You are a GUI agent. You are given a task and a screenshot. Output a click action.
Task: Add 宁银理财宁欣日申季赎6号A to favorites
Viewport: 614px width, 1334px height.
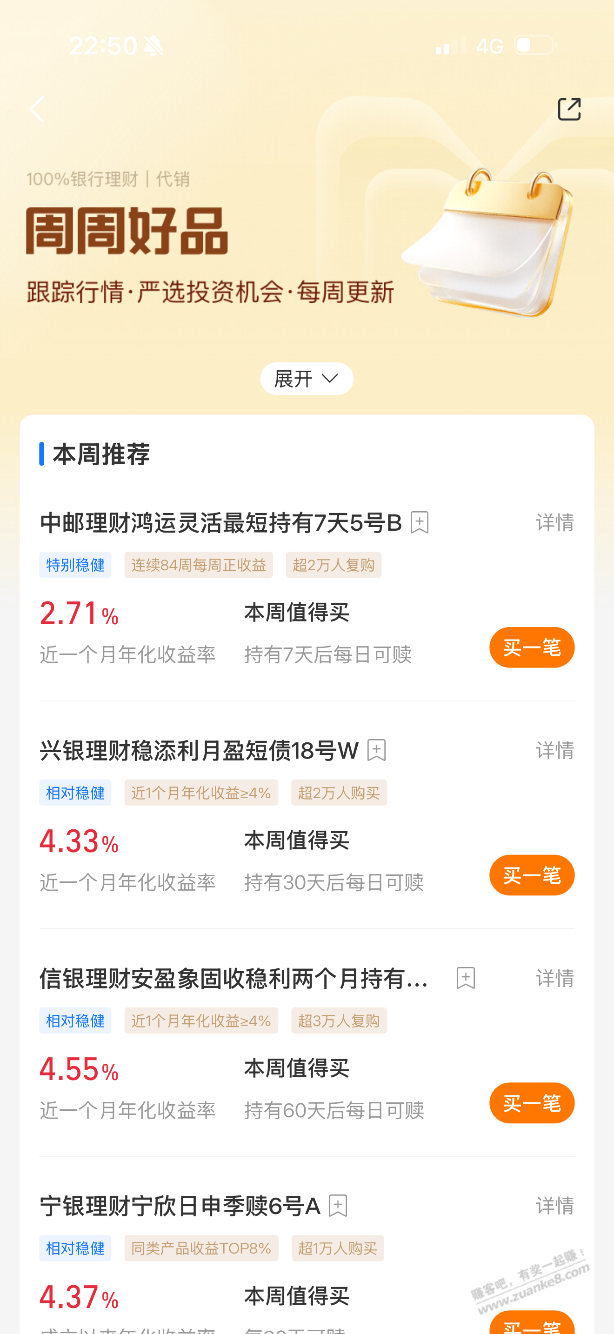pos(338,1206)
